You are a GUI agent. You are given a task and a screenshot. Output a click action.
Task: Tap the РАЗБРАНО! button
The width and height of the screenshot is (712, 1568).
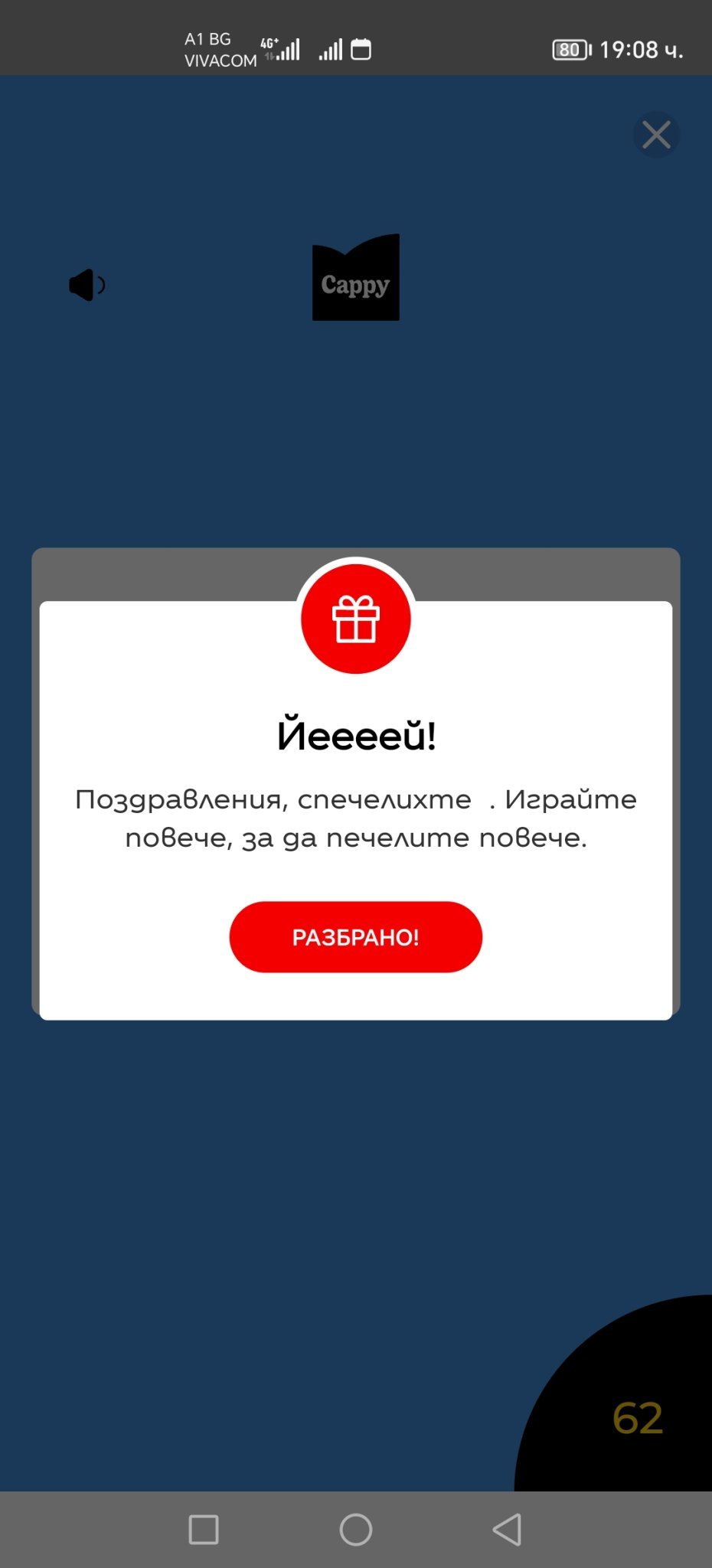[x=355, y=936]
